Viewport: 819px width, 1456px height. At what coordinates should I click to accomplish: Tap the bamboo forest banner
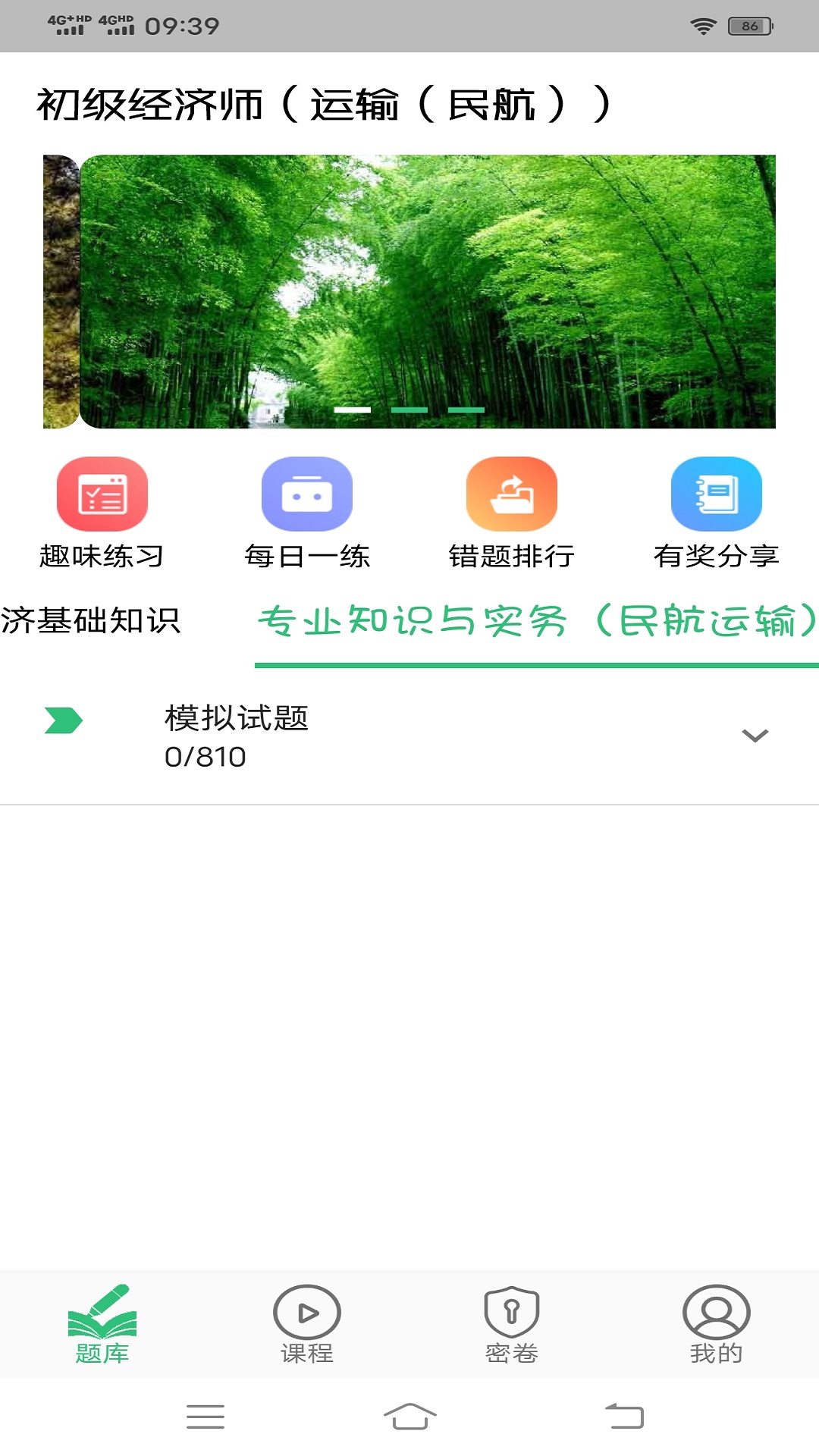[427, 291]
